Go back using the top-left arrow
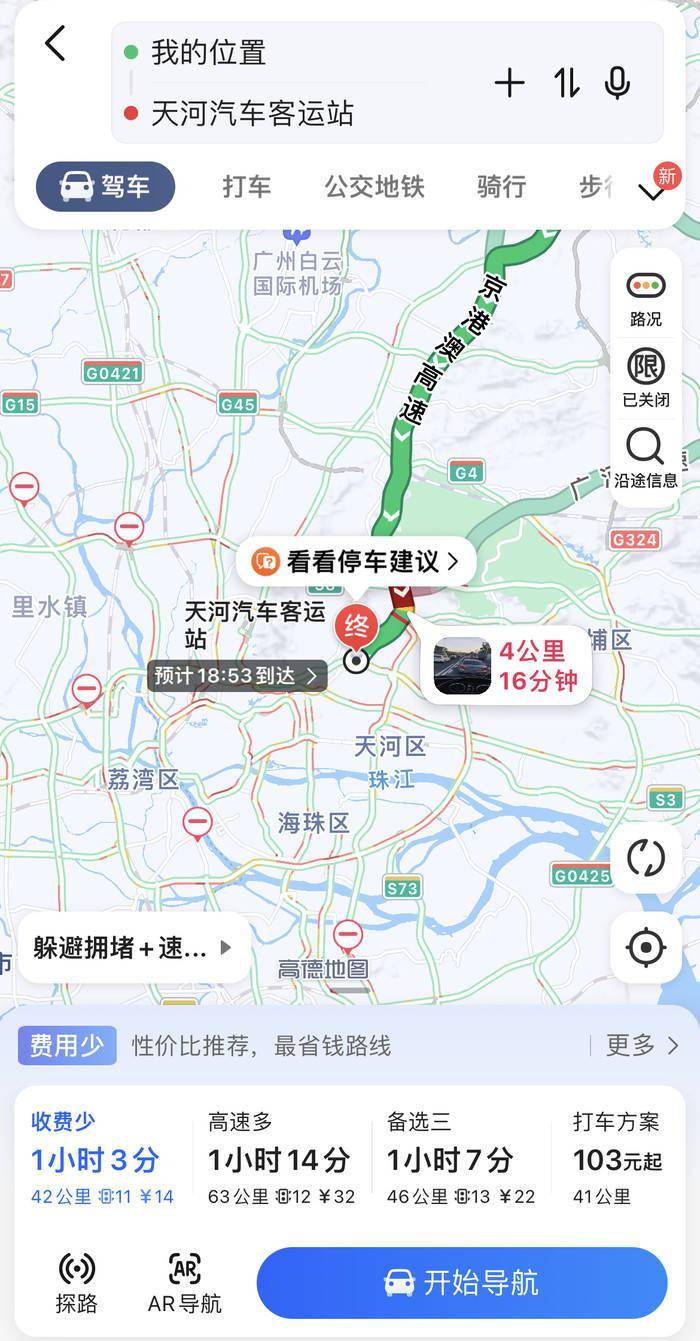Image resolution: width=700 pixels, height=1341 pixels. (x=55, y=44)
